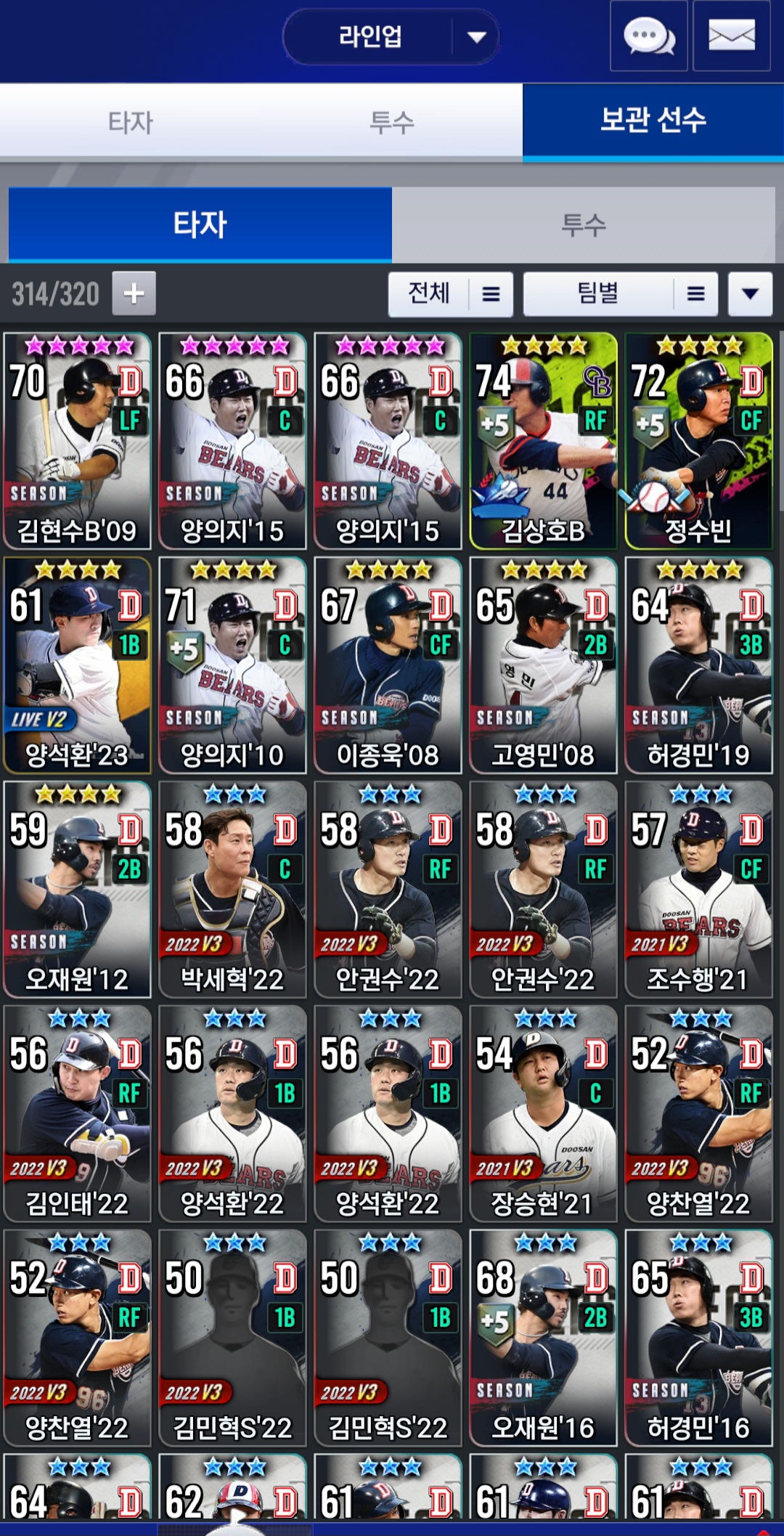Open the 팀별 sort dropdown
Viewport: 784px width, 1536px height.
tap(621, 294)
